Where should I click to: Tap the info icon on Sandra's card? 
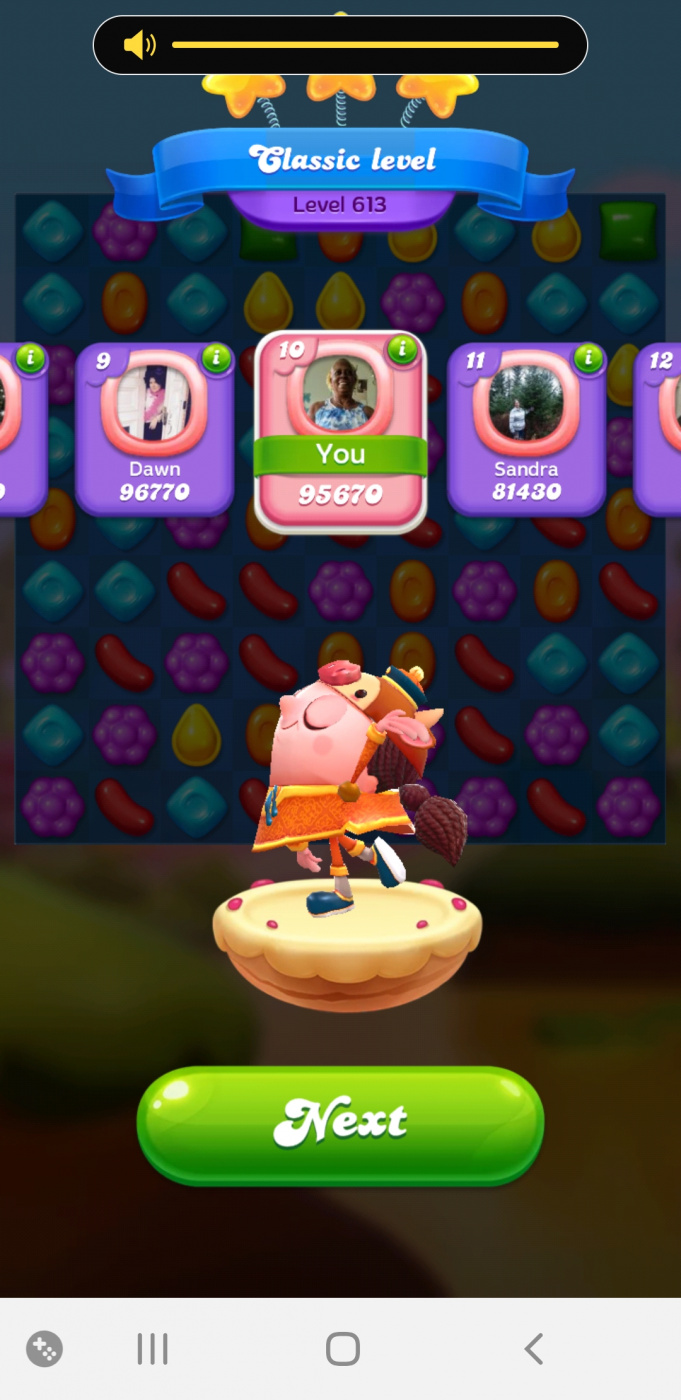pyautogui.click(x=588, y=358)
